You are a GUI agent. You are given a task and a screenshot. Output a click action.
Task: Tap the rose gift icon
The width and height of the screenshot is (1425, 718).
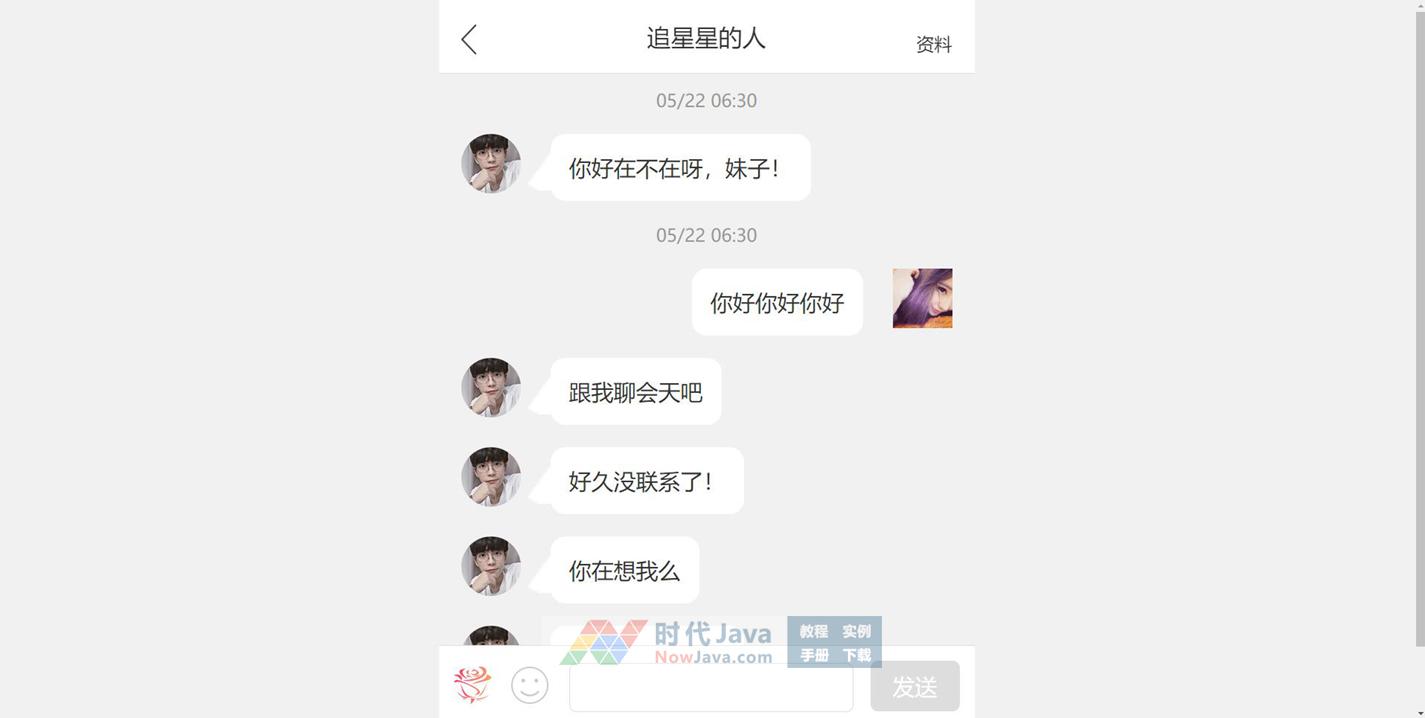tap(472, 685)
